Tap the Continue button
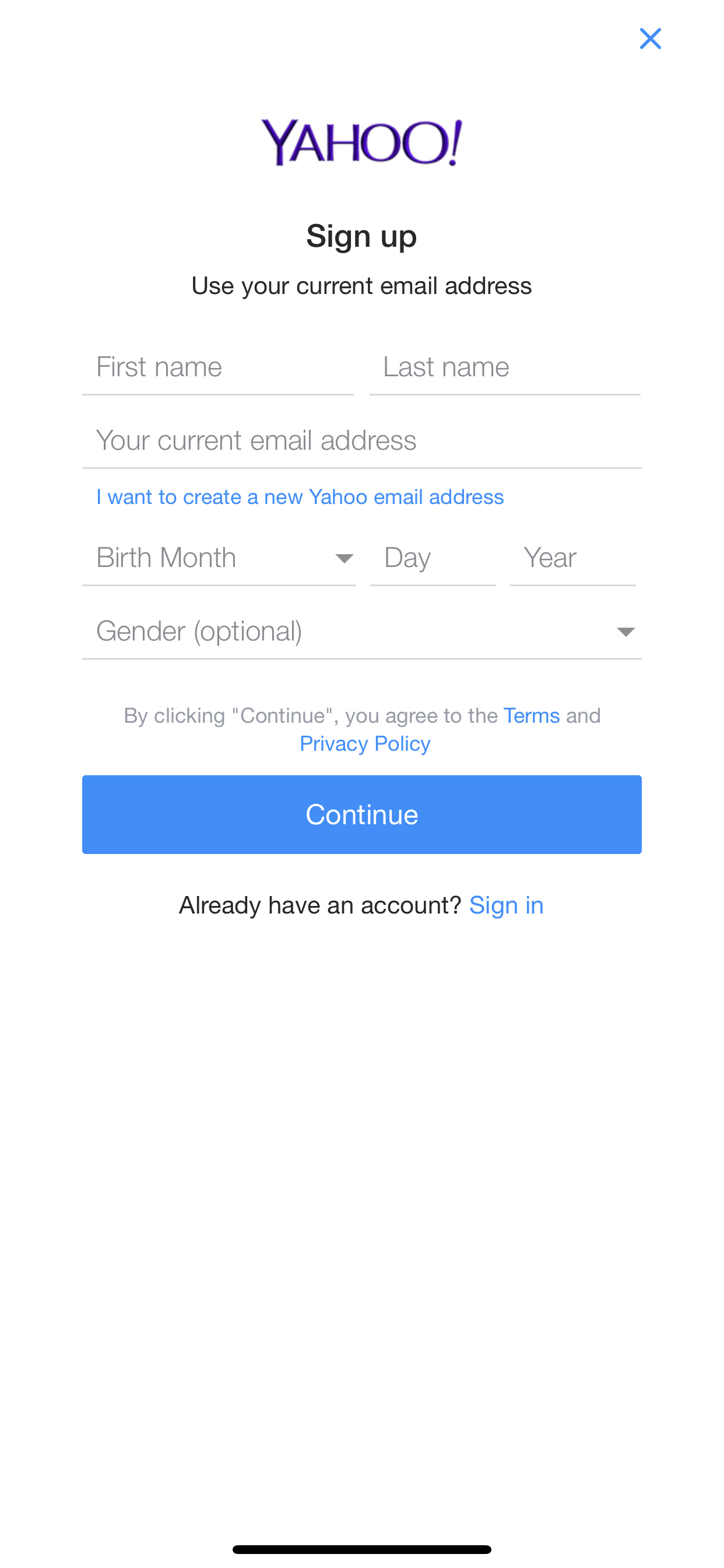Viewport: 724px width, 1568px height. tap(362, 814)
